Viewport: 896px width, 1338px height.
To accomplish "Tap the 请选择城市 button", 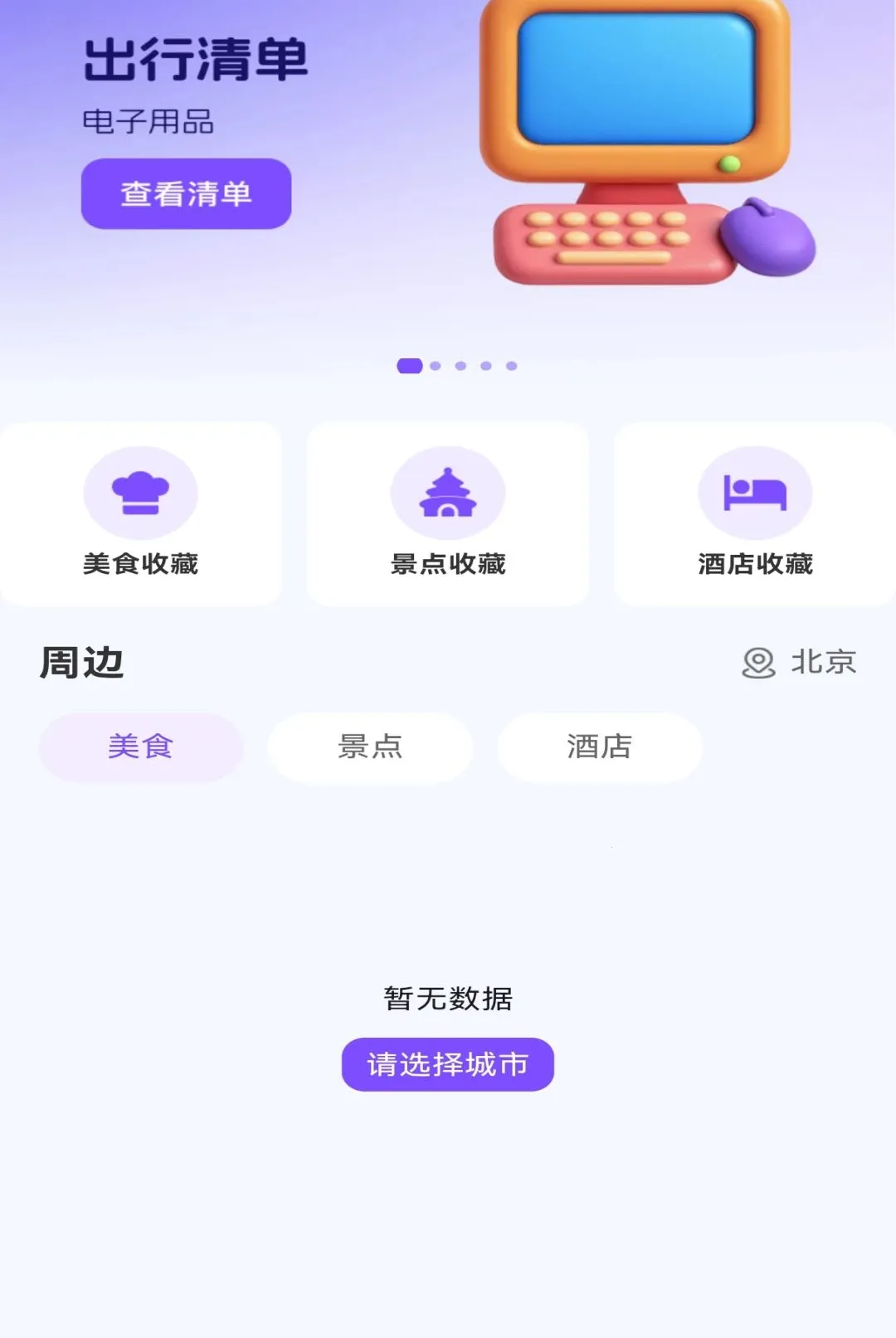I will click(448, 1064).
